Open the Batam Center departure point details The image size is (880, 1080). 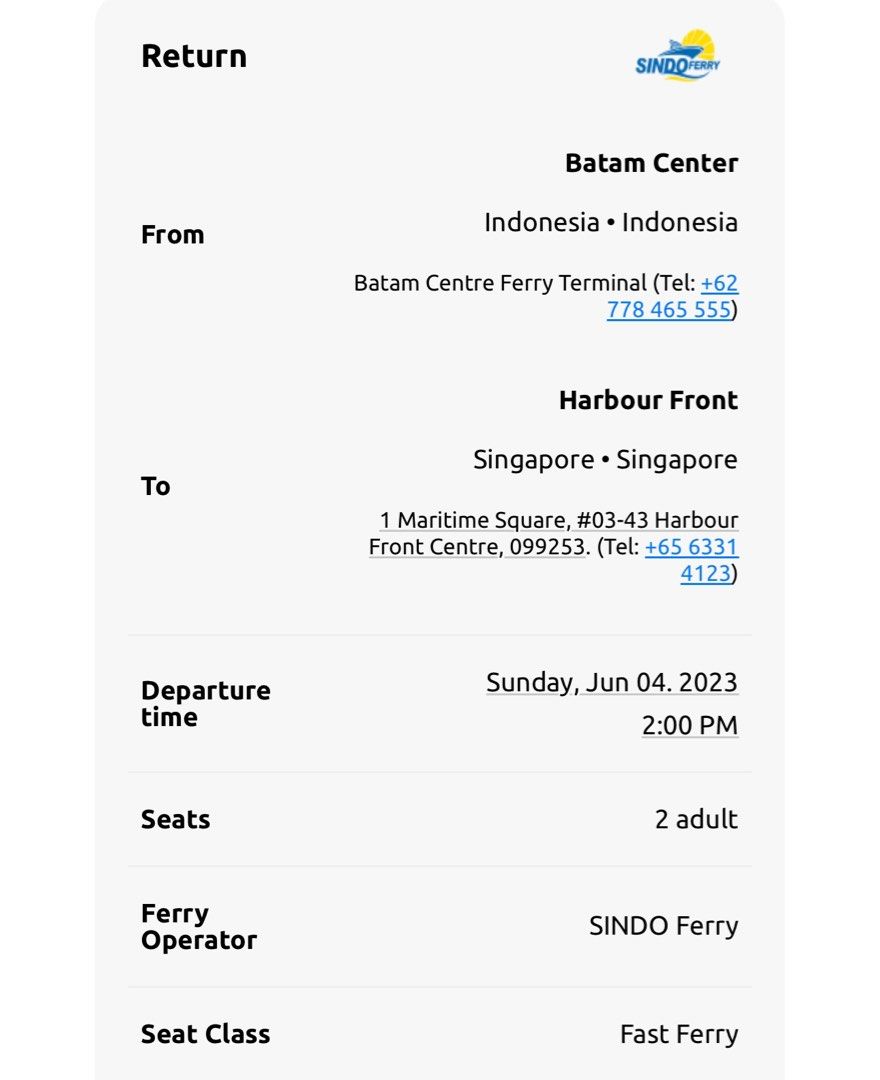point(651,162)
